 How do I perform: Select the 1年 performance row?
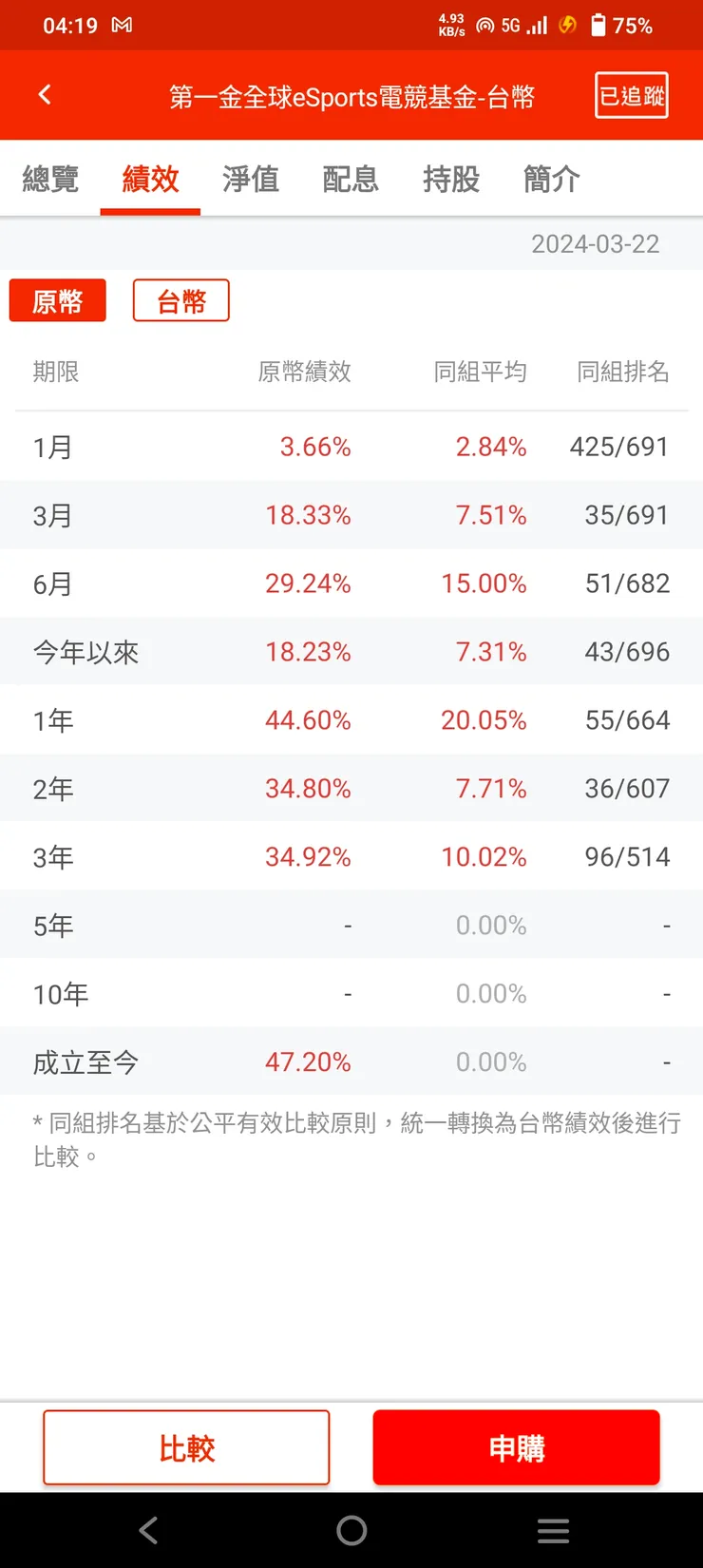pyautogui.click(x=351, y=719)
